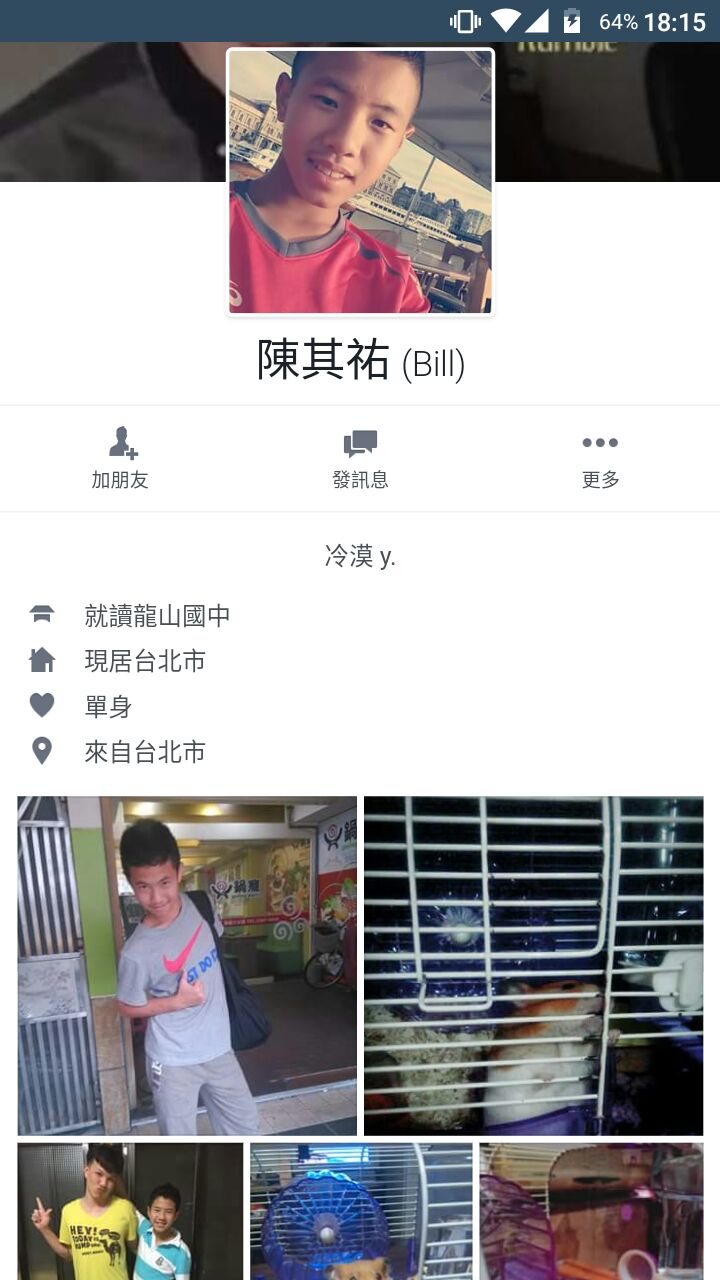Image resolution: width=720 pixels, height=1280 pixels.
Task: Open the 更多 options menu
Action: pyautogui.click(x=600, y=458)
